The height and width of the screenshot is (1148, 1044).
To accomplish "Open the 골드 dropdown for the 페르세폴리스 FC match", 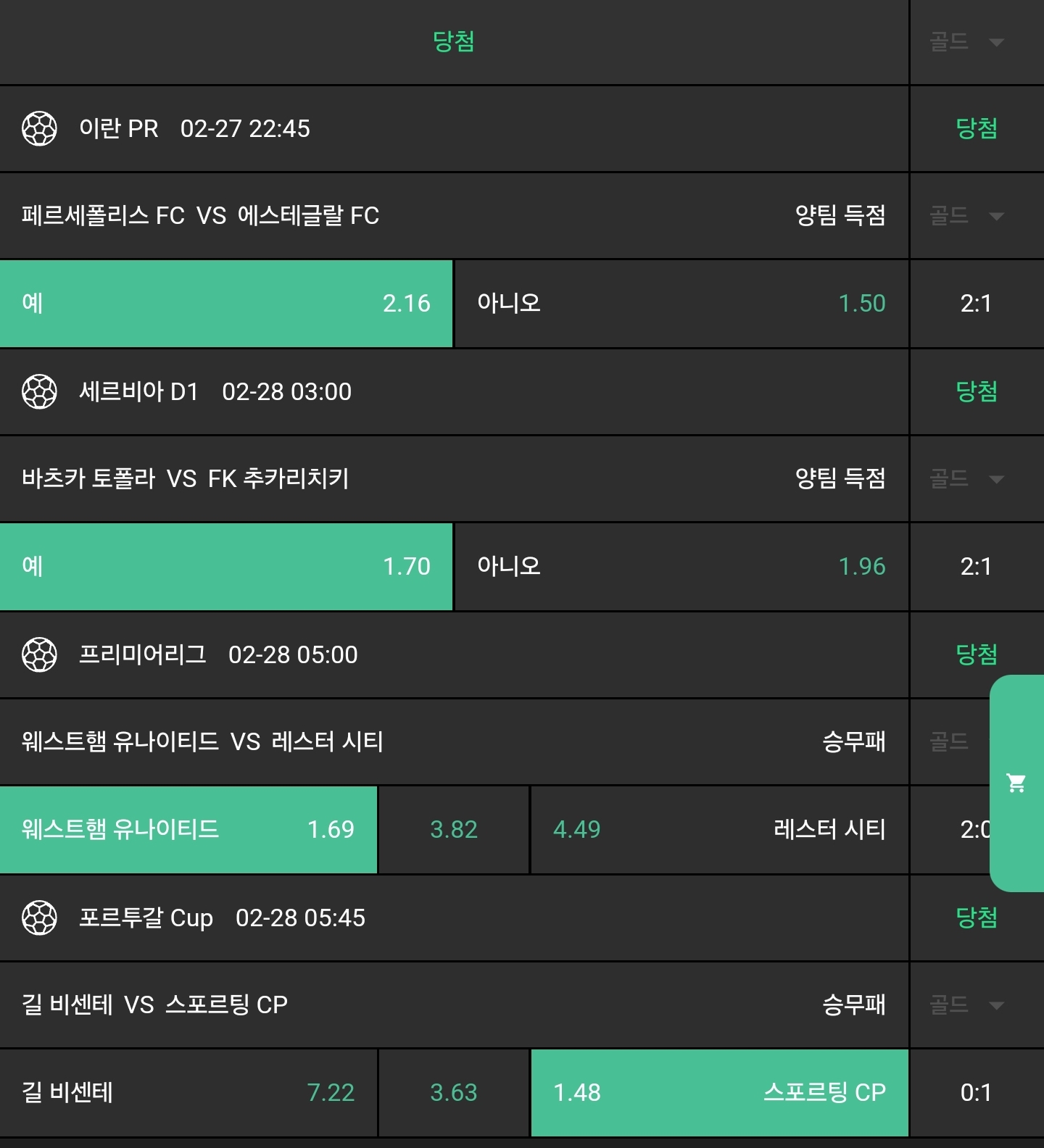I will pyautogui.click(x=966, y=216).
